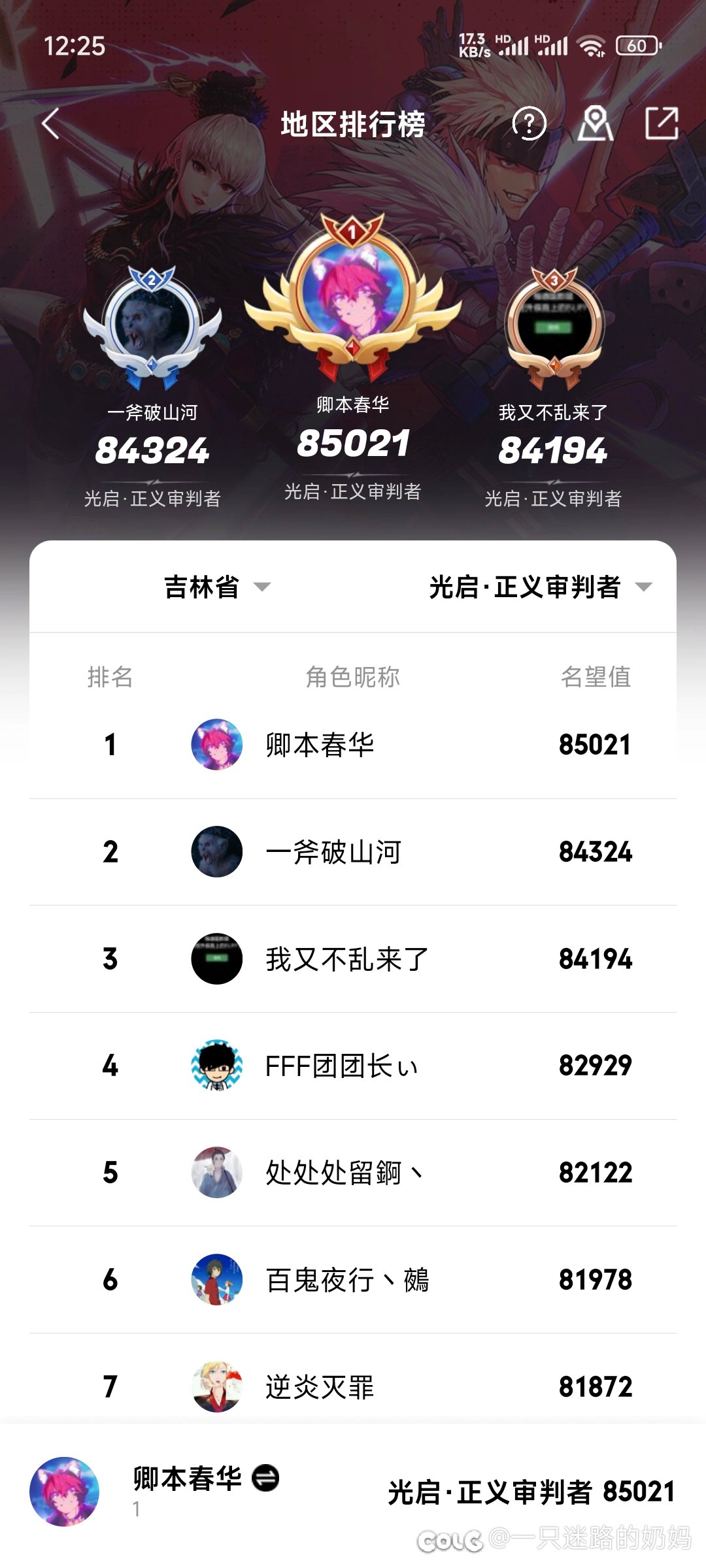This screenshot has width=706, height=1568.
Task: Open rank 7 row 逆炎灭罪
Action: point(353,1386)
